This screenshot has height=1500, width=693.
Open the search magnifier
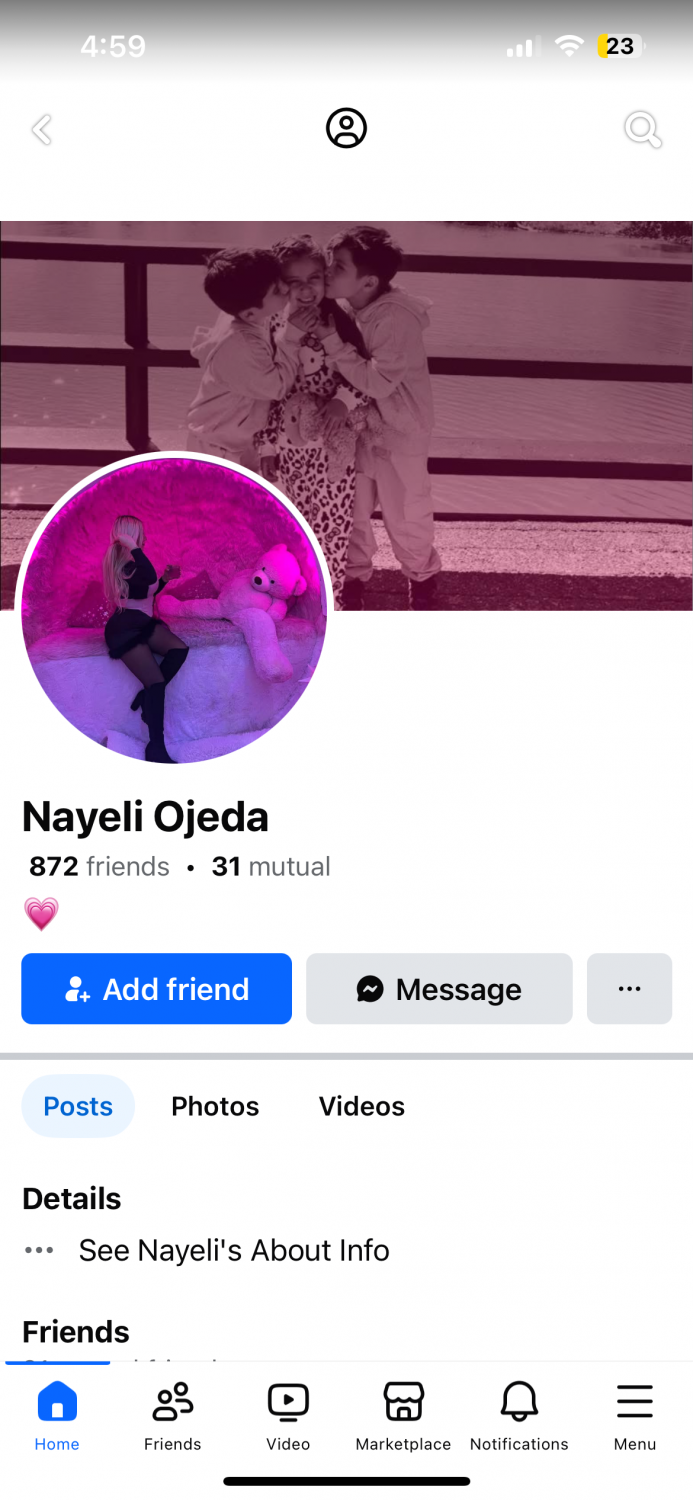click(x=642, y=129)
